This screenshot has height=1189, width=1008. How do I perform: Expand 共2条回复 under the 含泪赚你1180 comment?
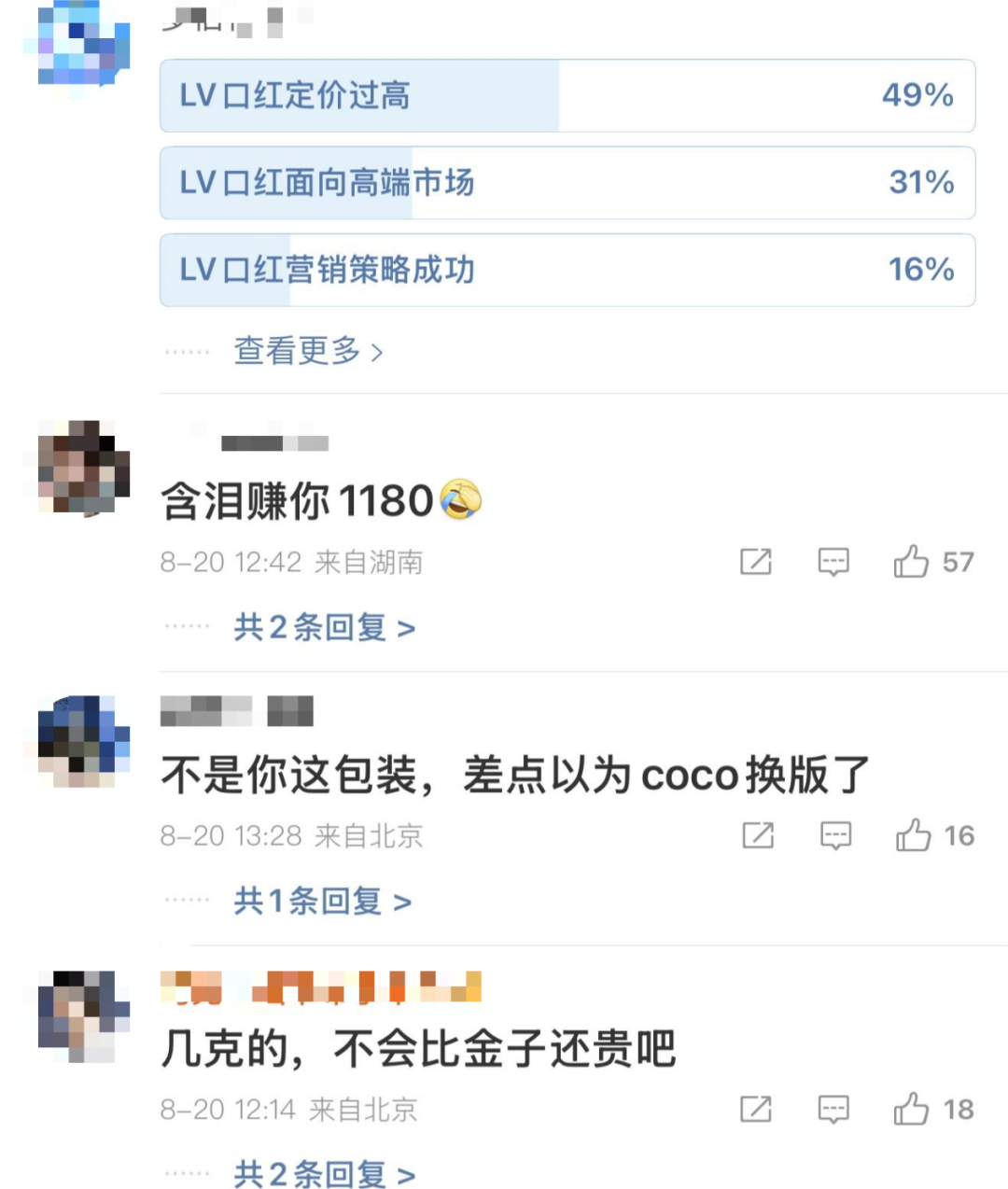(x=324, y=628)
